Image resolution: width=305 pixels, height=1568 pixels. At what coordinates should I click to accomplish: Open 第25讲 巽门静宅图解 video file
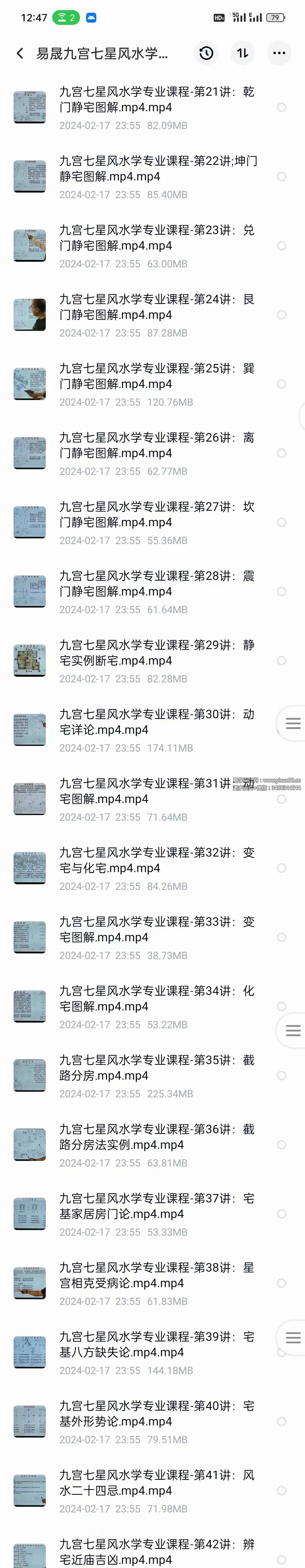click(x=156, y=376)
